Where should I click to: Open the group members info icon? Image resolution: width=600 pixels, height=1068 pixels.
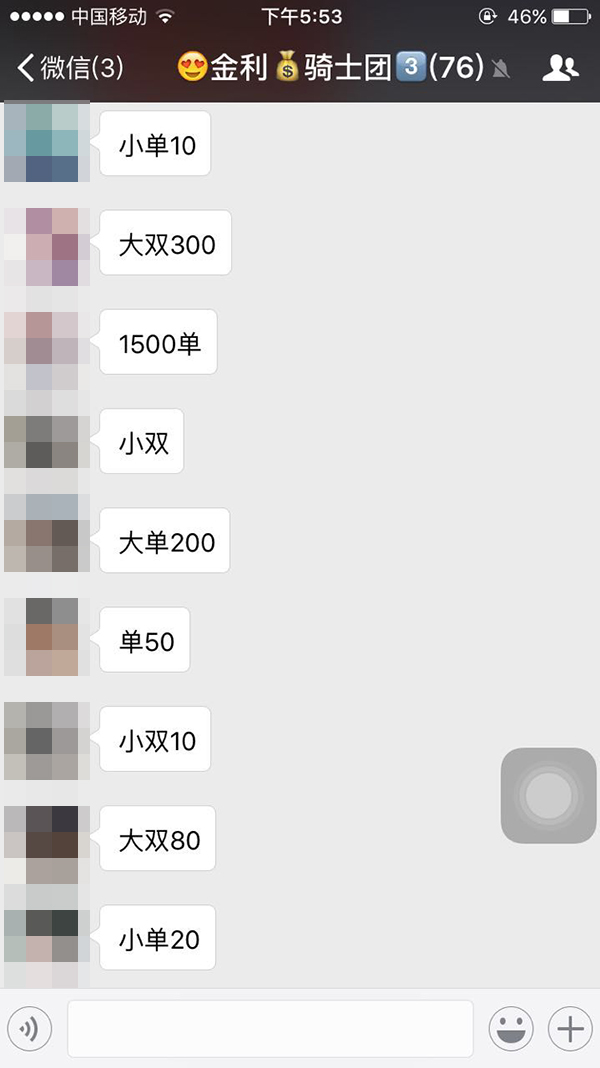point(560,67)
